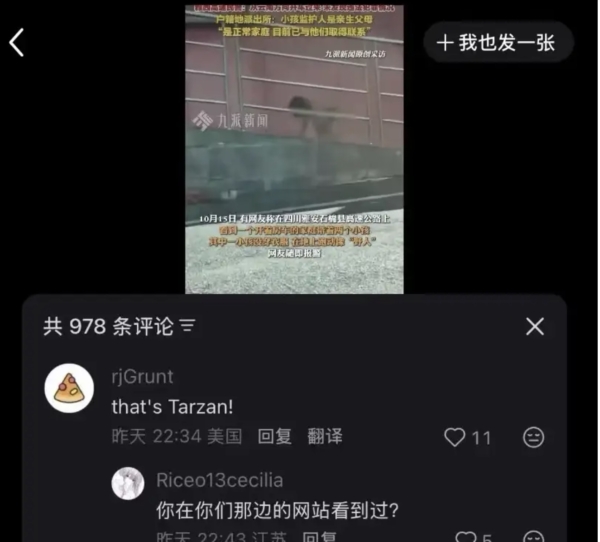Translate rjGrunt's comment
This screenshot has width=600, height=542.
(x=325, y=436)
